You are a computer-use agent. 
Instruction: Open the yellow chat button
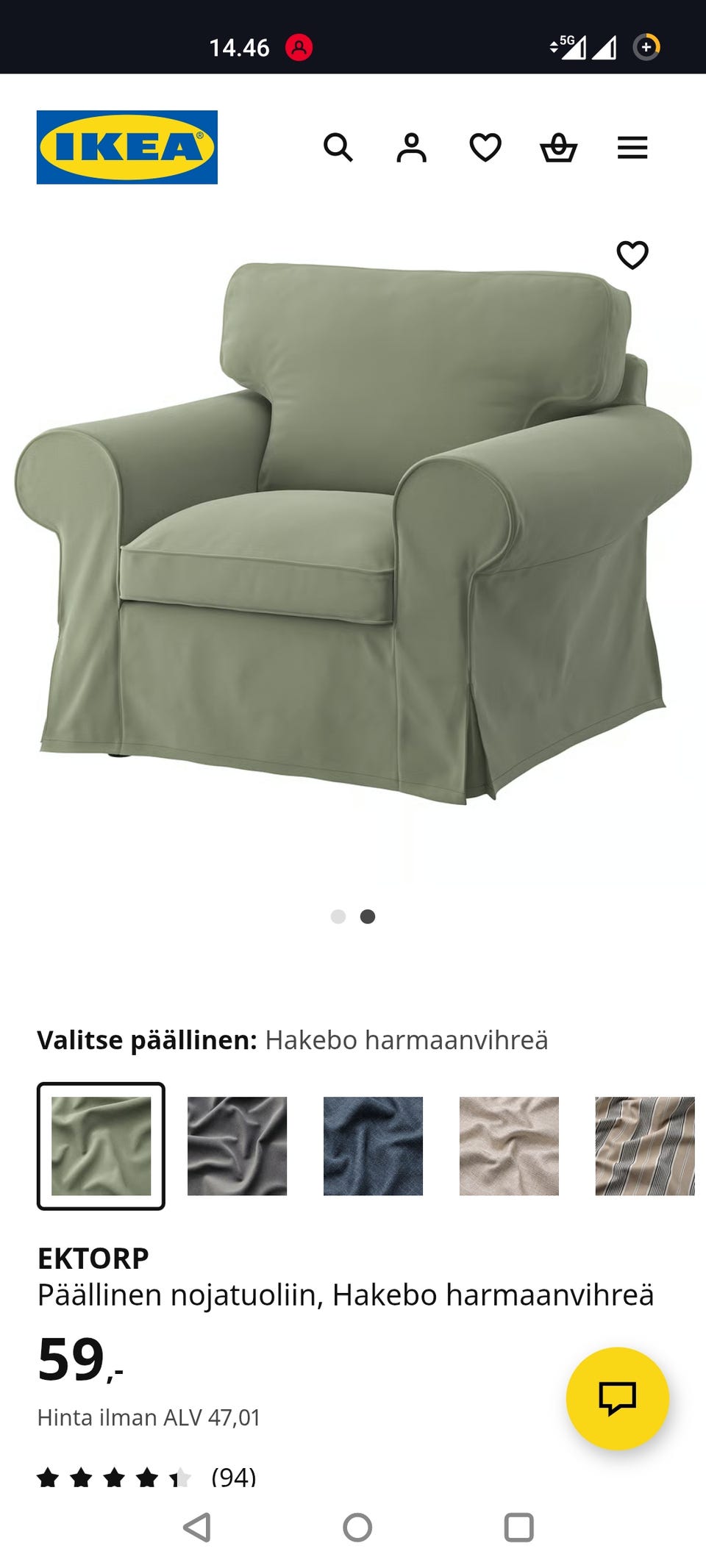click(x=618, y=1398)
